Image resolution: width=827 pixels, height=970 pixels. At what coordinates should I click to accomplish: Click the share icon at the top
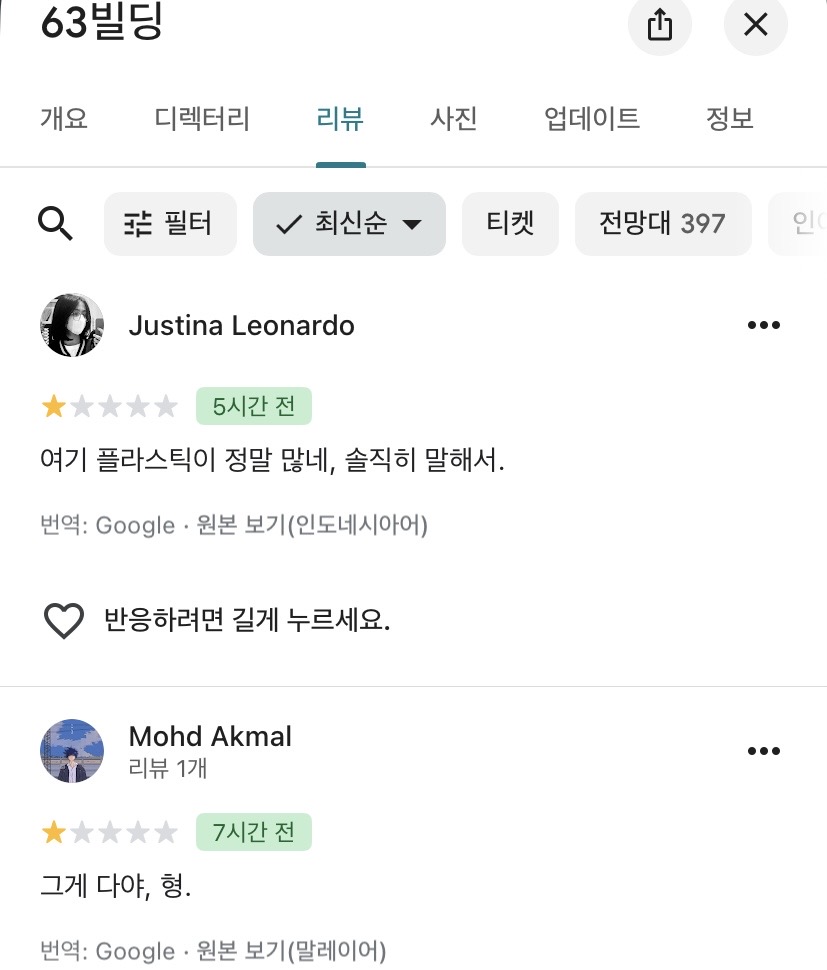[x=659, y=25]
